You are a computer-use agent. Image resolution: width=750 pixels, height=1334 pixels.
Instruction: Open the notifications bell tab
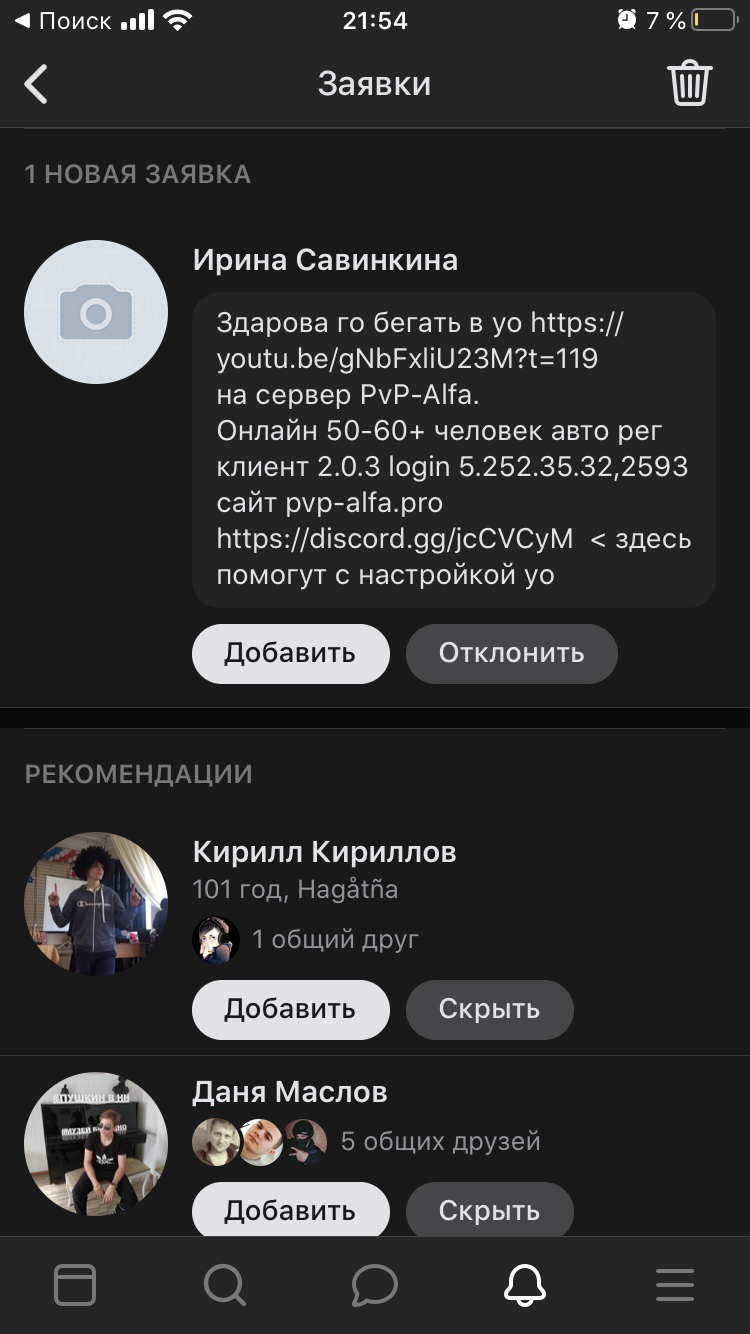pyautogui.click(x=525, y=1284)
